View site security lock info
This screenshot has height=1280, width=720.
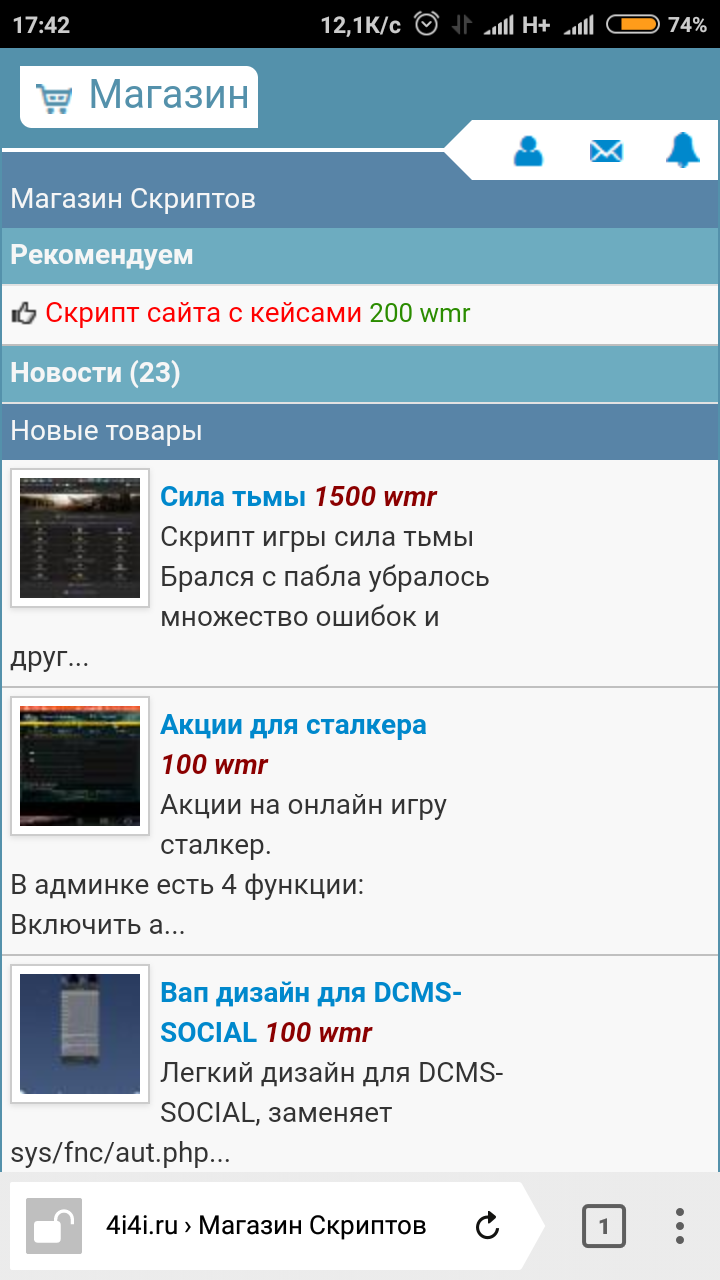[53, 1226]
